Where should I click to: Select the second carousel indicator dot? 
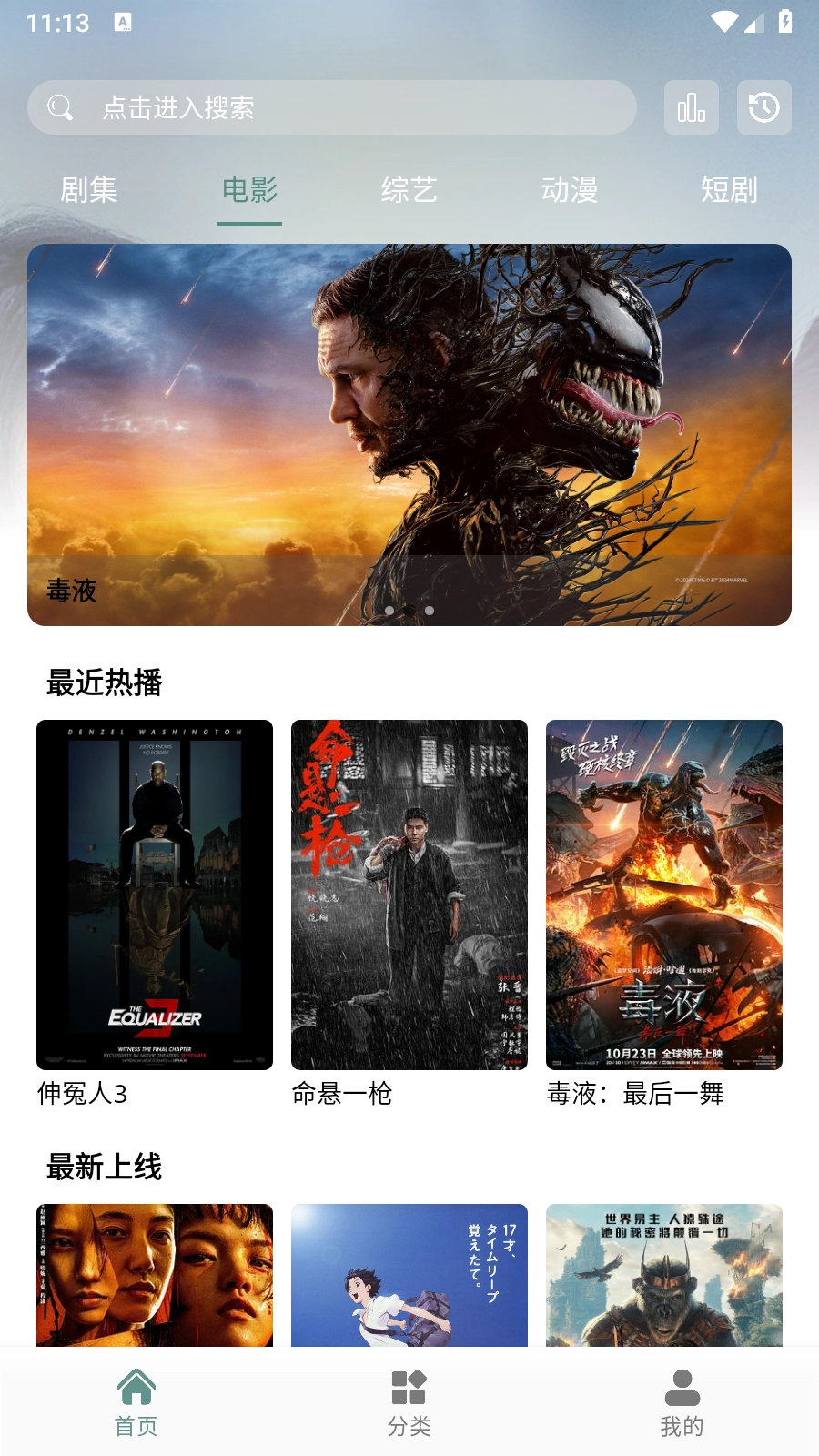[x=409, y=611]
